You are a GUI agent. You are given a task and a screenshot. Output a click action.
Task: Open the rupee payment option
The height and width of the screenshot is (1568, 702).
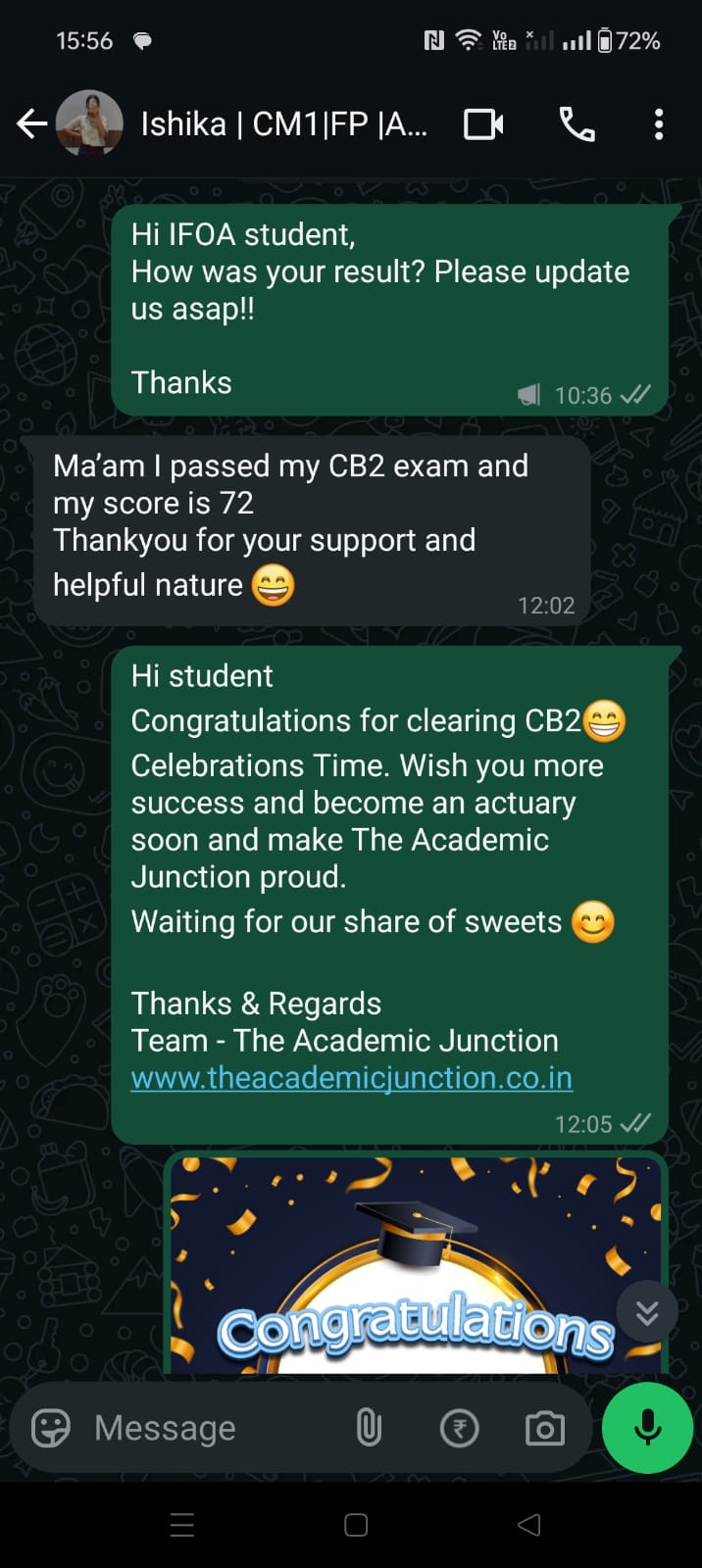[459, 1428]
